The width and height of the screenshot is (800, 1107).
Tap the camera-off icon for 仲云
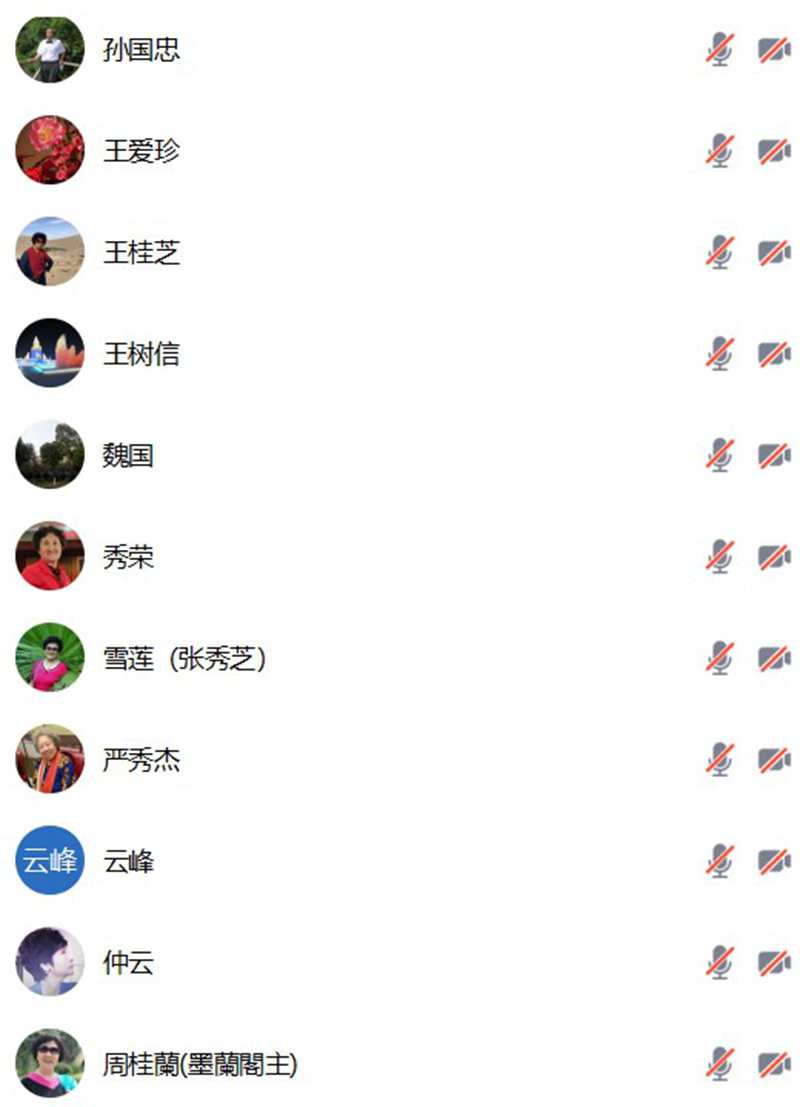(774, 963)
